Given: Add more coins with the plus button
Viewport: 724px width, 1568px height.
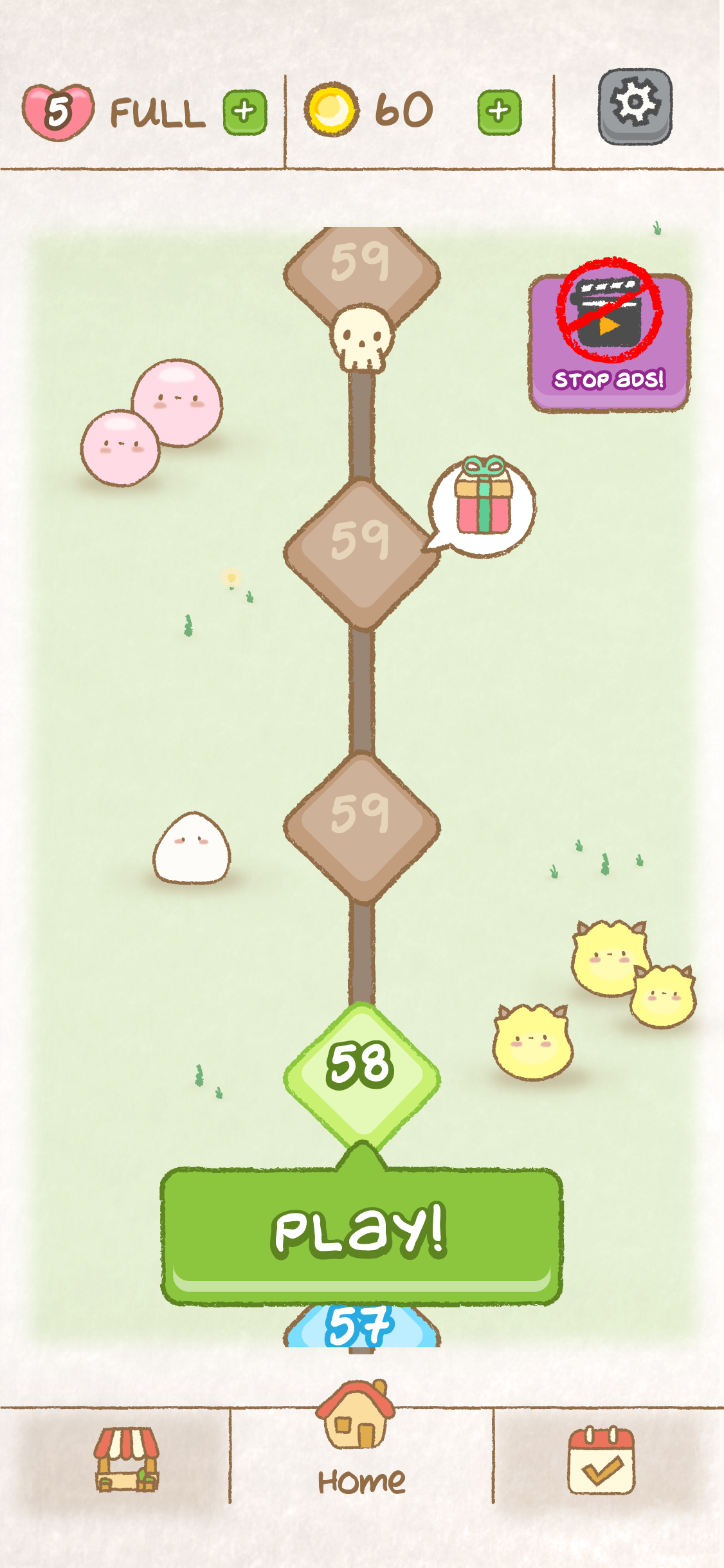Looking at the screenshot, I should (500, 113).
